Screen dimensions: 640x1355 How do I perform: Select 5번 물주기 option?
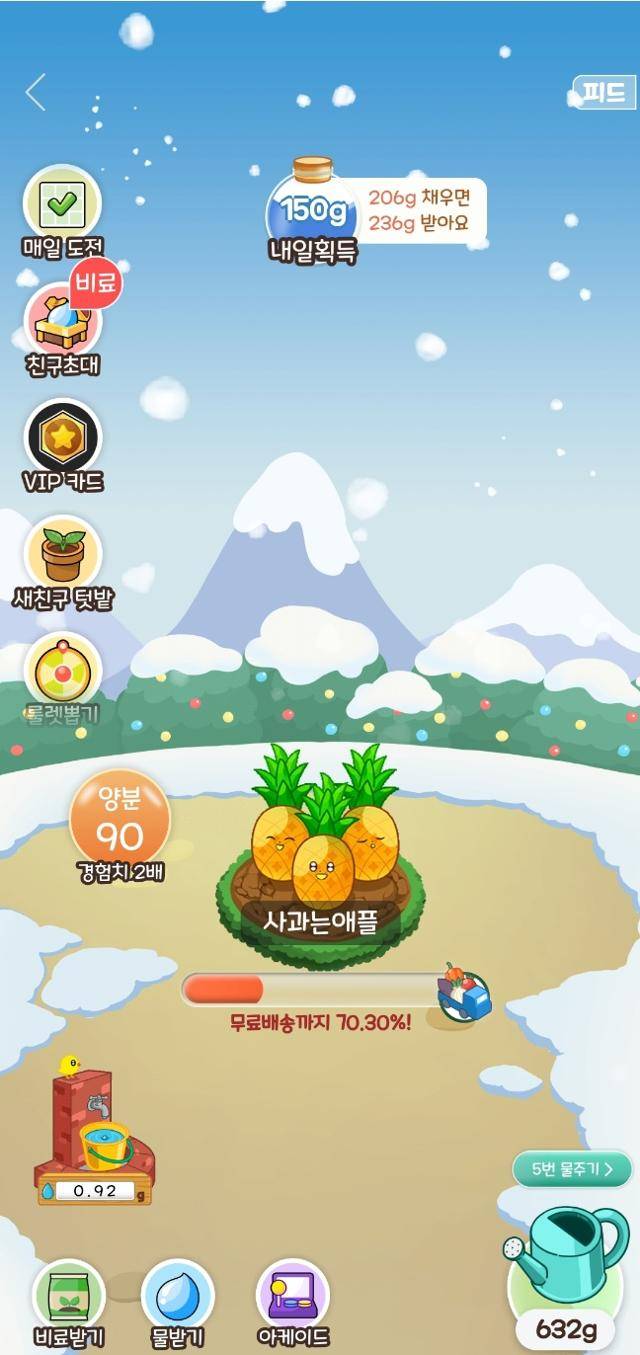(x=574, y=1168)
